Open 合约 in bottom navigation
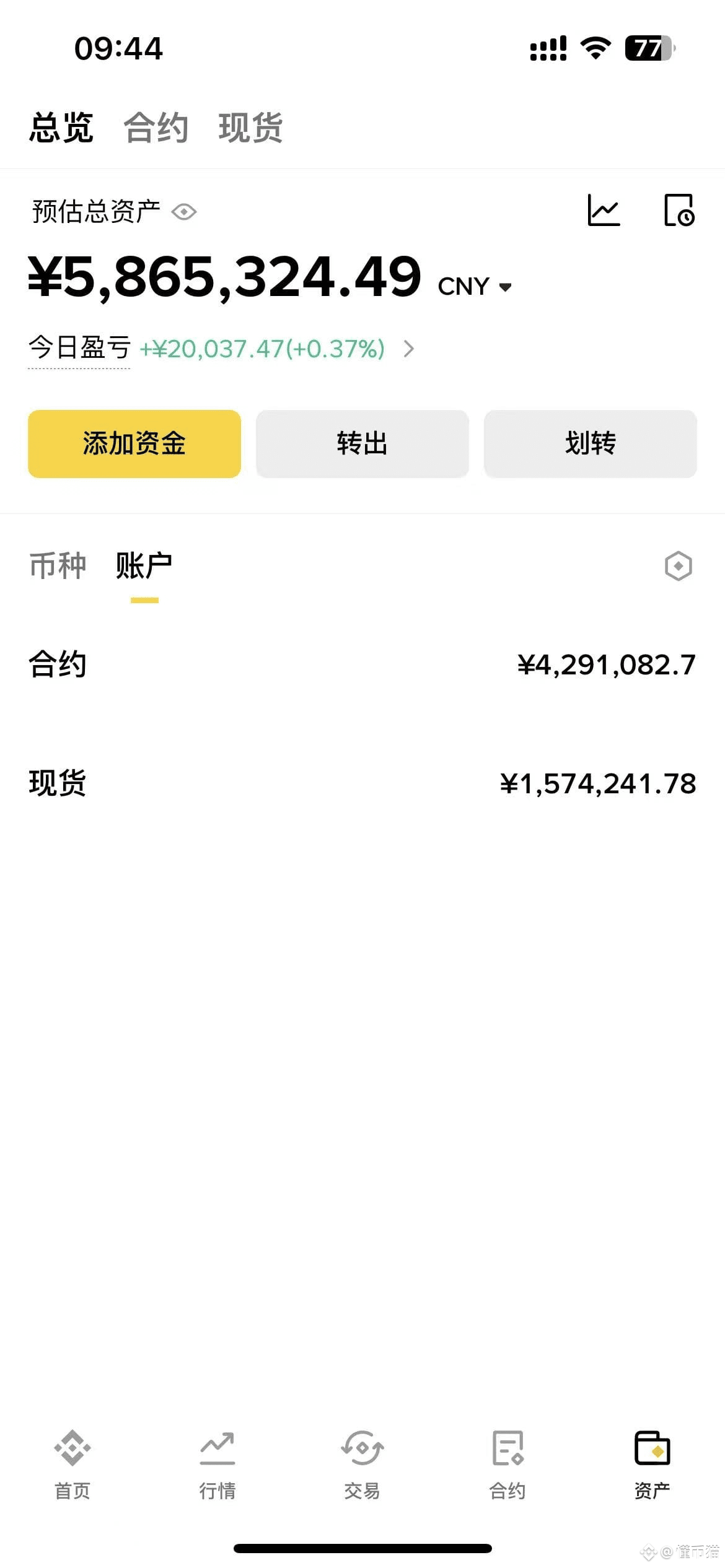 pyautogui.click(x=507, y=1465)
